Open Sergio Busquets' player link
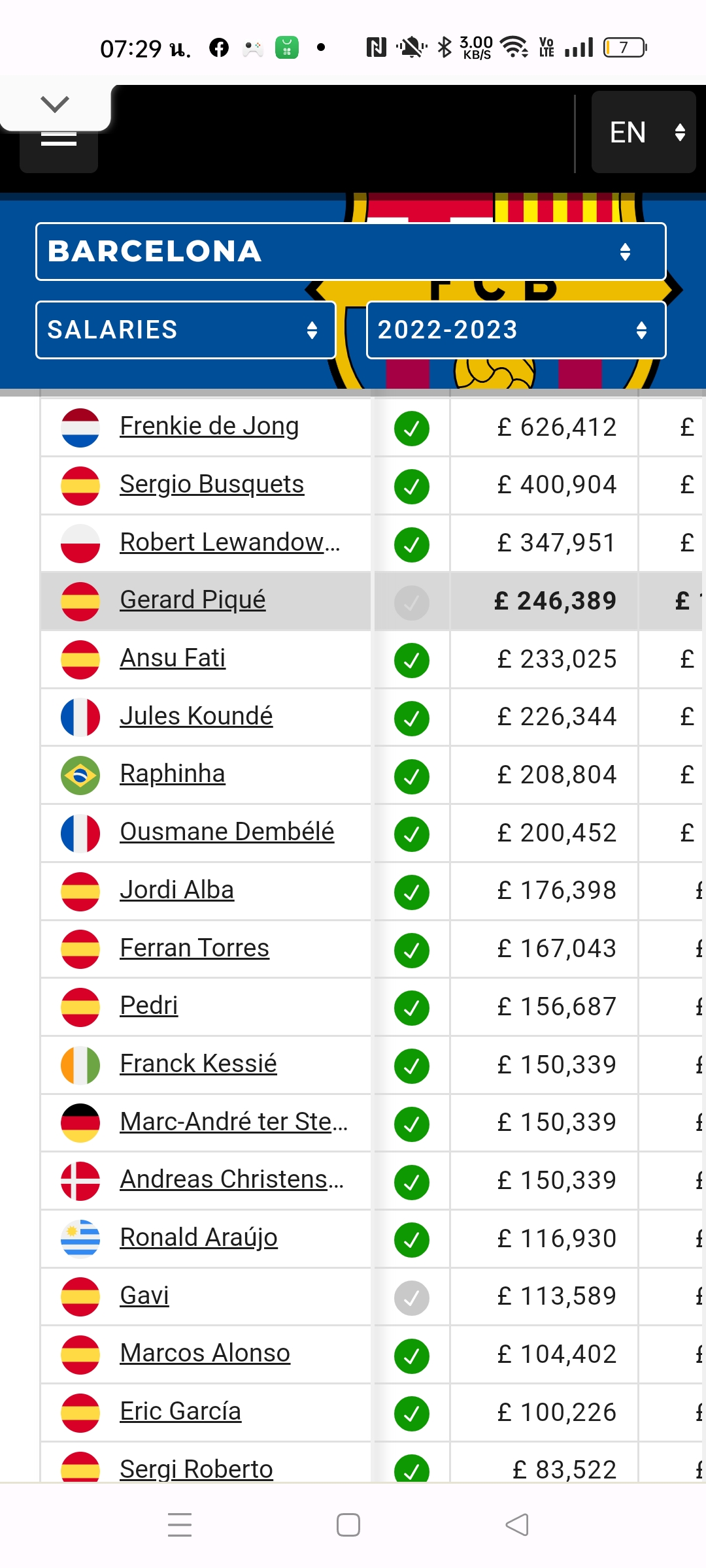This screenshot has height=1568, width=706. (212, 484)
